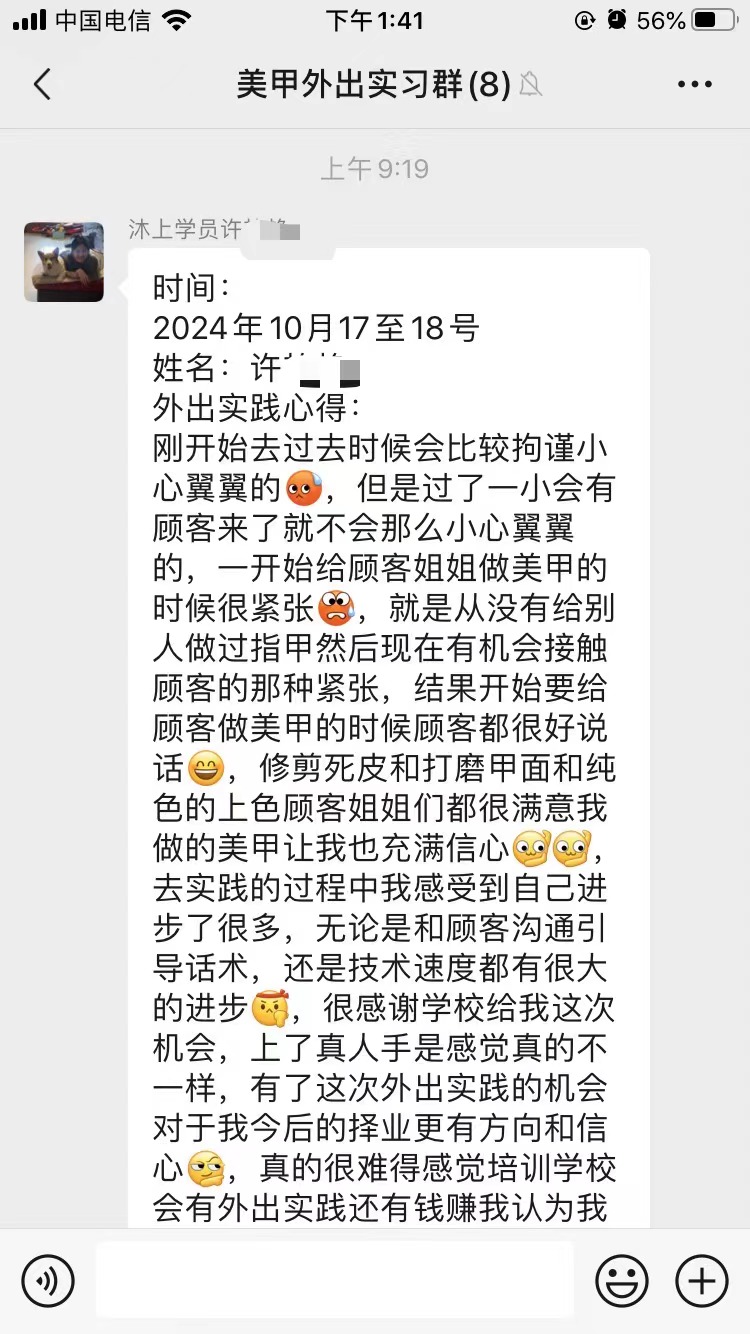Open the emoji sticker panel

[x=621, y=1280]
